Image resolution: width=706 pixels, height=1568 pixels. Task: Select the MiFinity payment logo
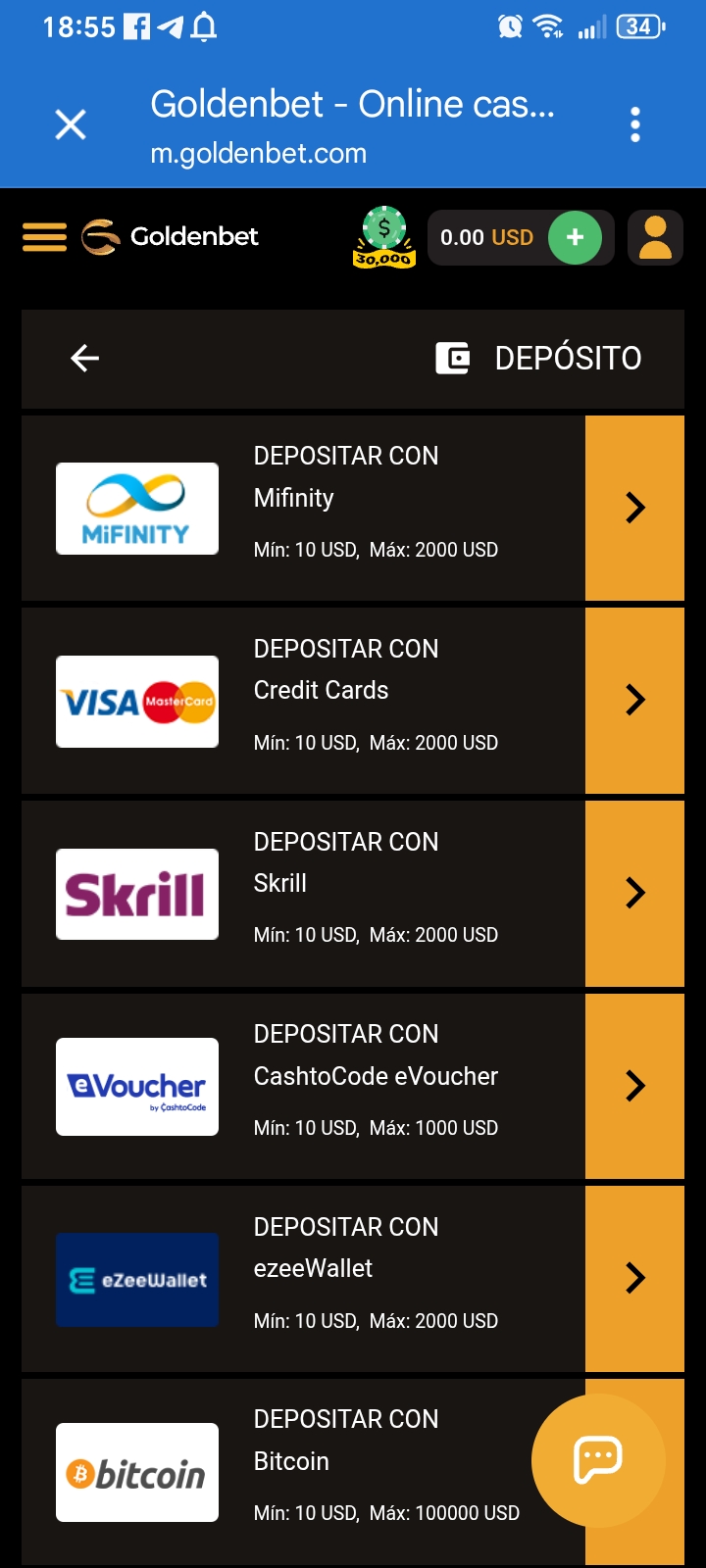136,508
